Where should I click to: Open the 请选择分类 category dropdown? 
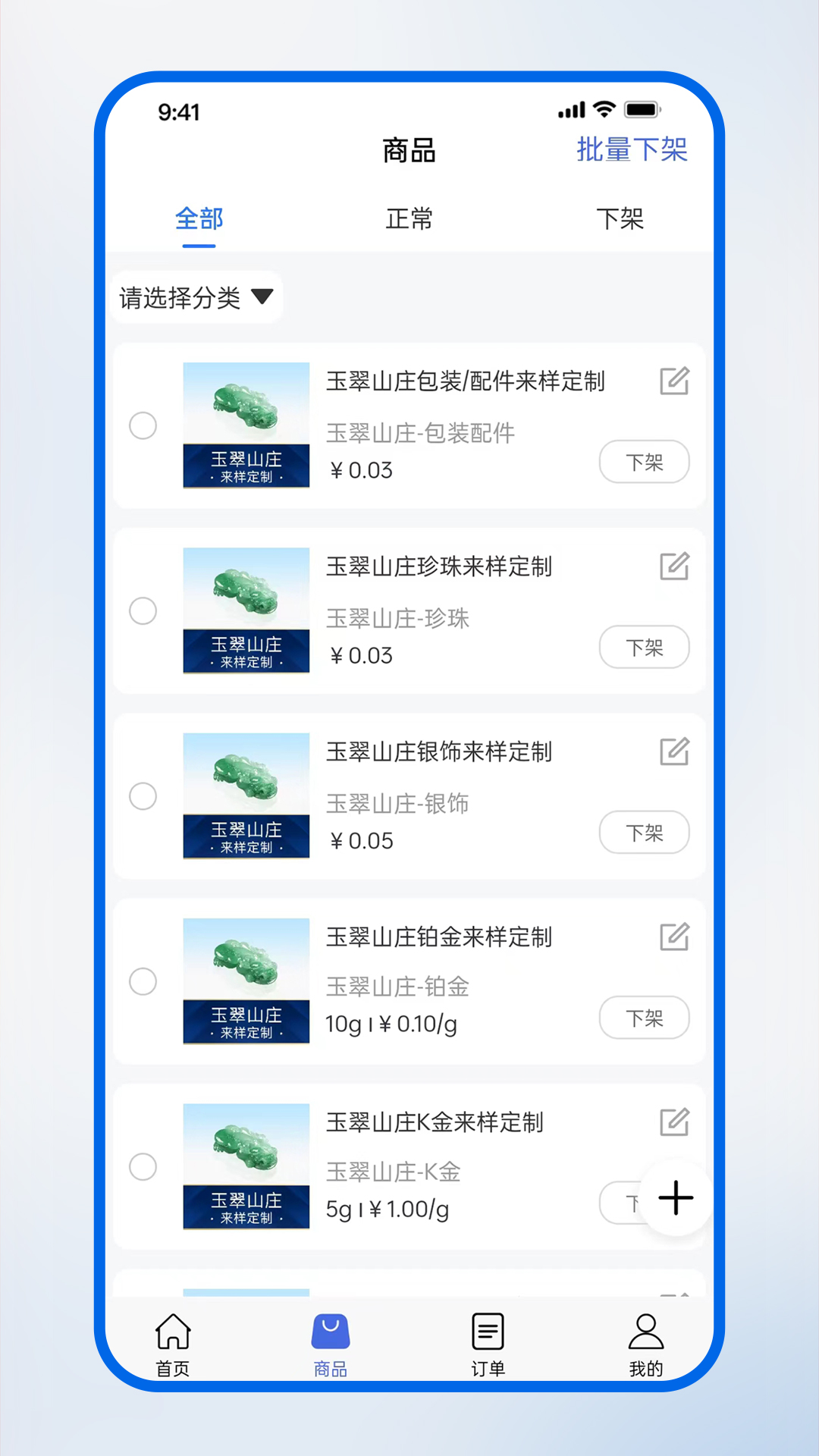180,297
